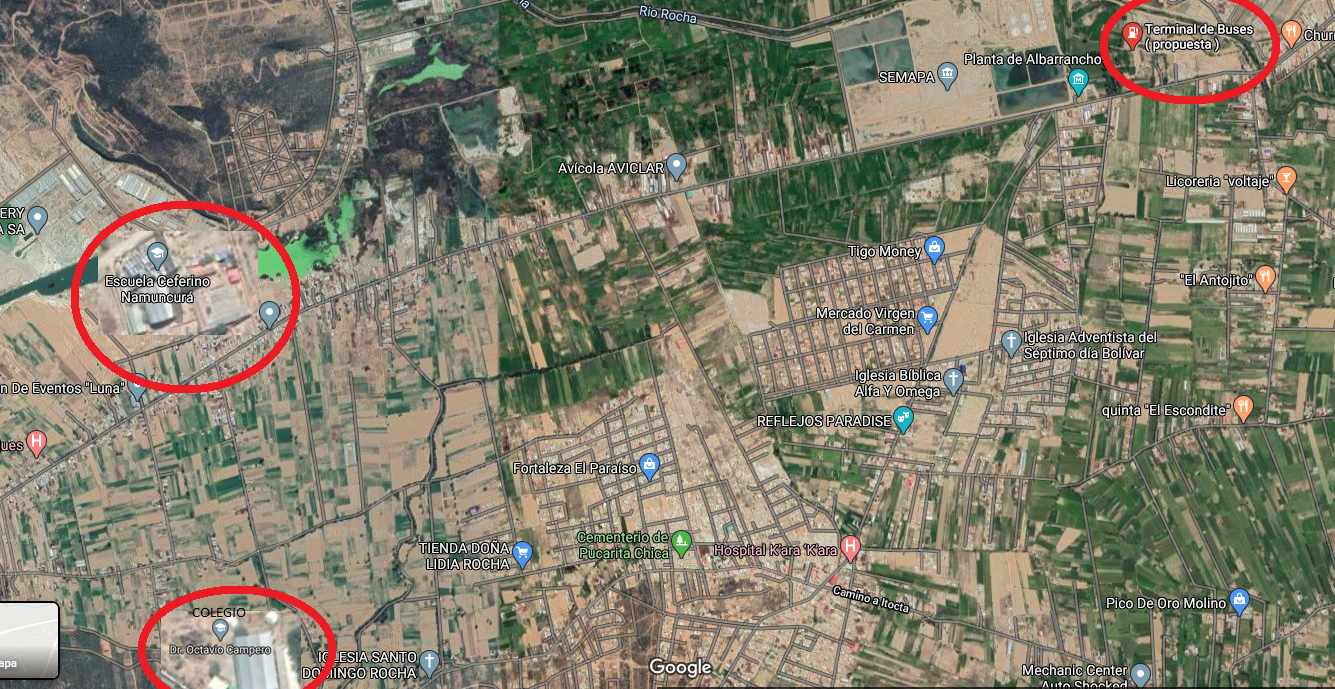Tap quinta "El Escondite" marker
Screen dimensions: 1335x689
click(x=1243, y=407)
